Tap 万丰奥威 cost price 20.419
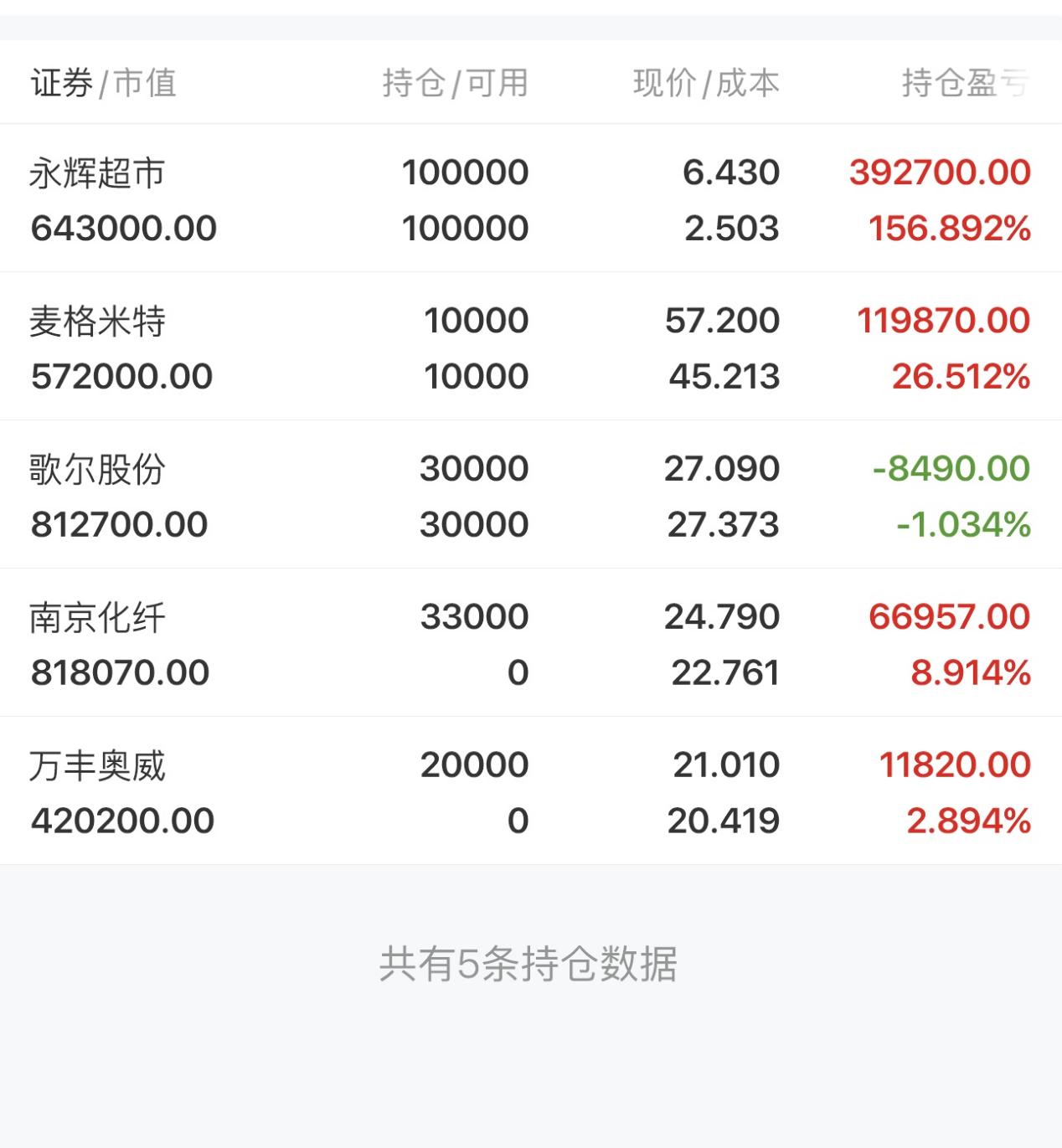This screenshot has height=1148, width=1062. click(x=725, y=819)
